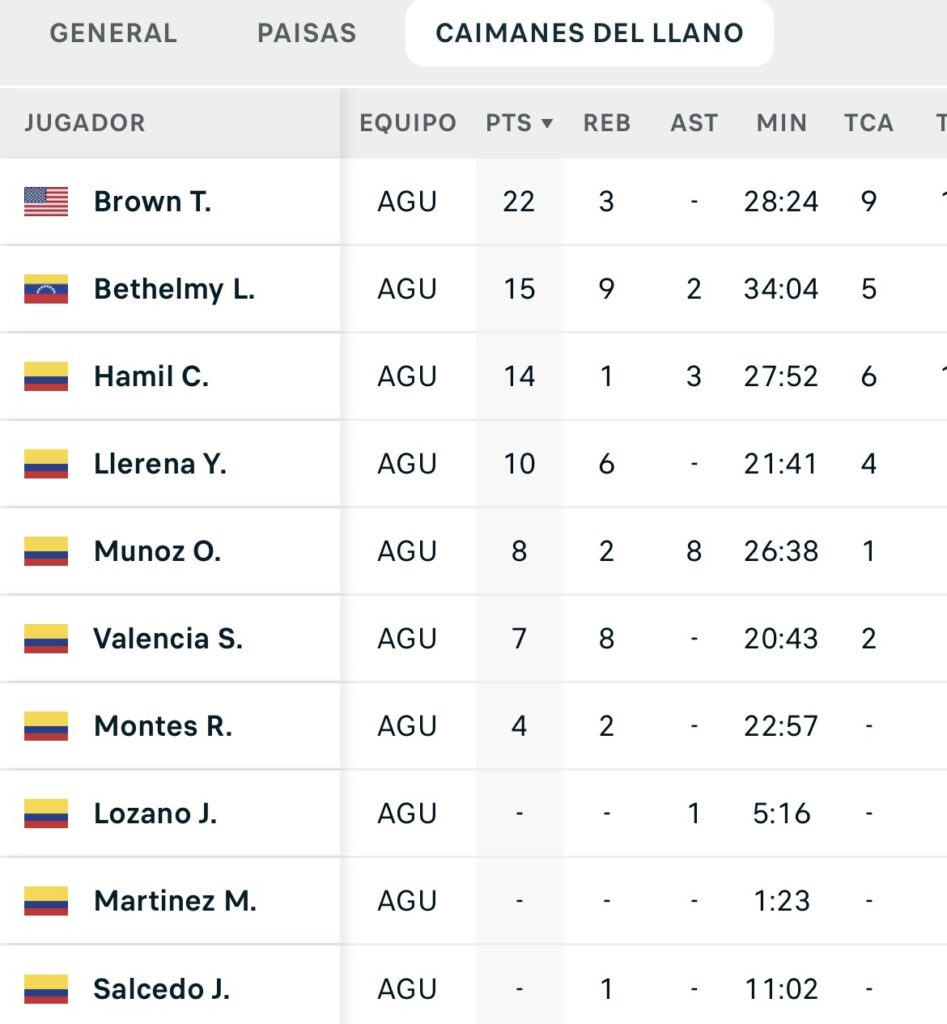Open Valencia S. player row

[x=168, y=639]
